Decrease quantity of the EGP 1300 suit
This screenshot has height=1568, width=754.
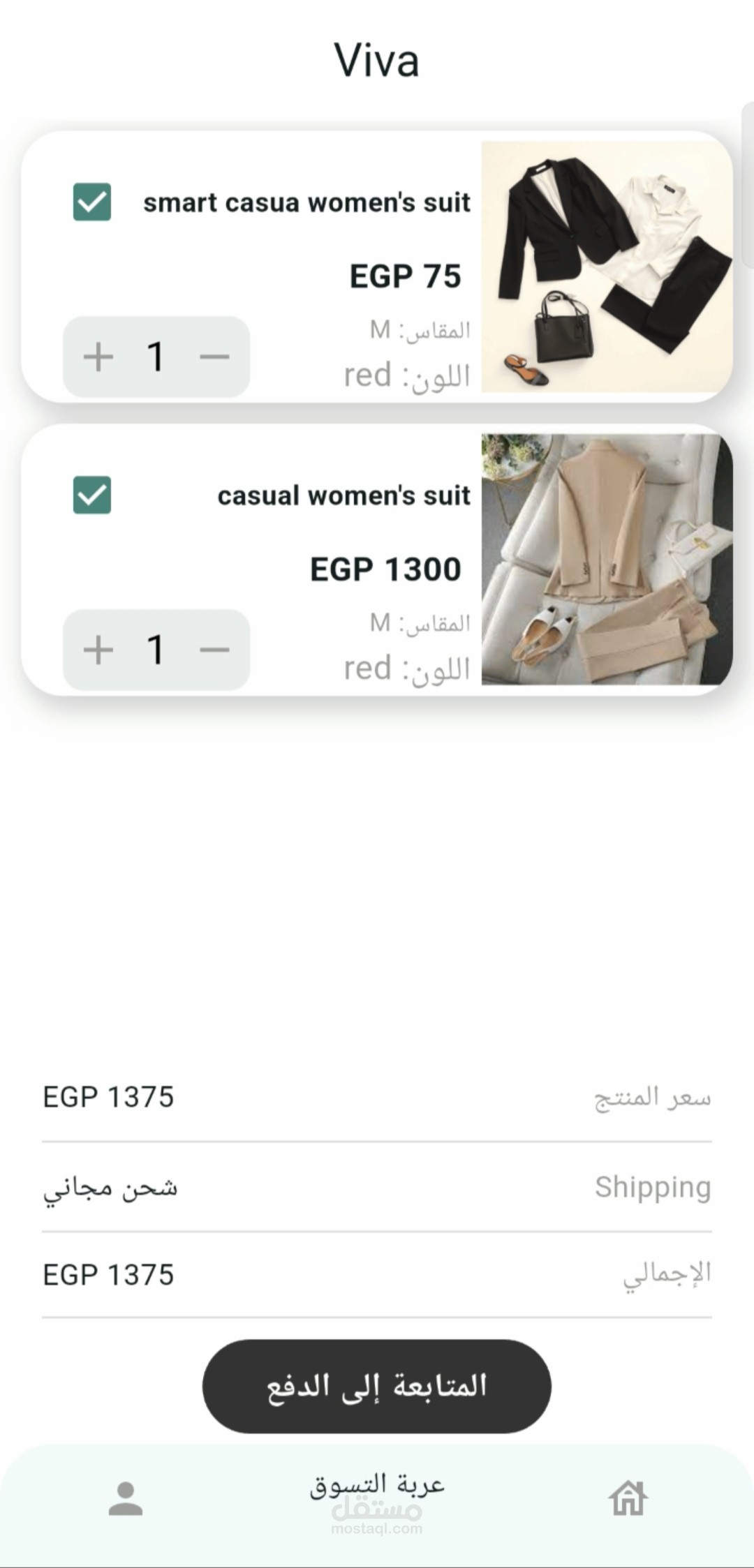tap(214, 650)
